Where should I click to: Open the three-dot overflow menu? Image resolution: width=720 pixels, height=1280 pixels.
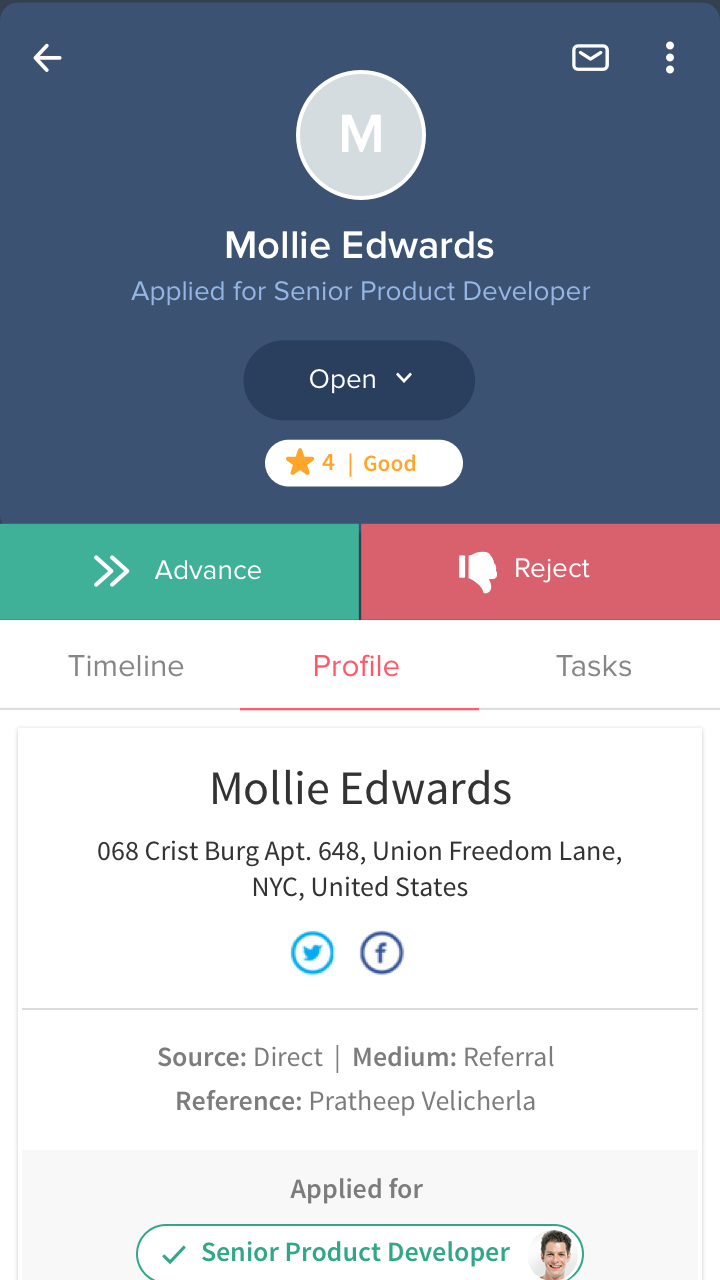pyautogui.click(x=670, y=58)
